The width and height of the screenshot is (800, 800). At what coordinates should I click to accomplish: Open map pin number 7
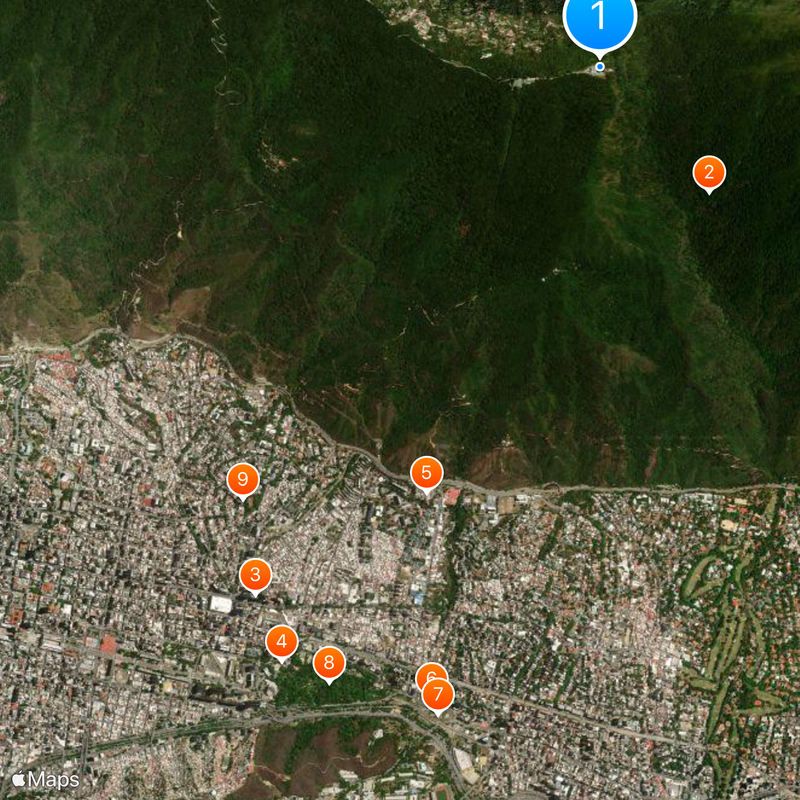click(x=438, y=694)
